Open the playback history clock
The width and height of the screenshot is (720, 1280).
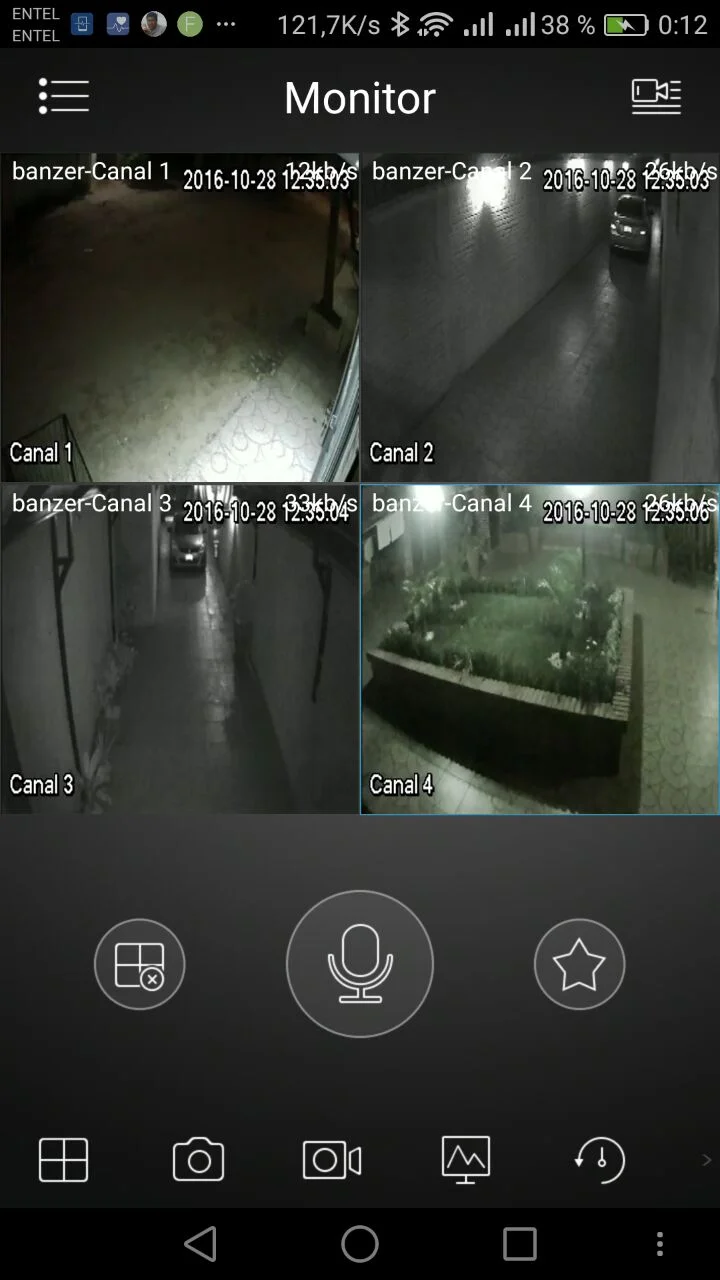pos(600,1160)
